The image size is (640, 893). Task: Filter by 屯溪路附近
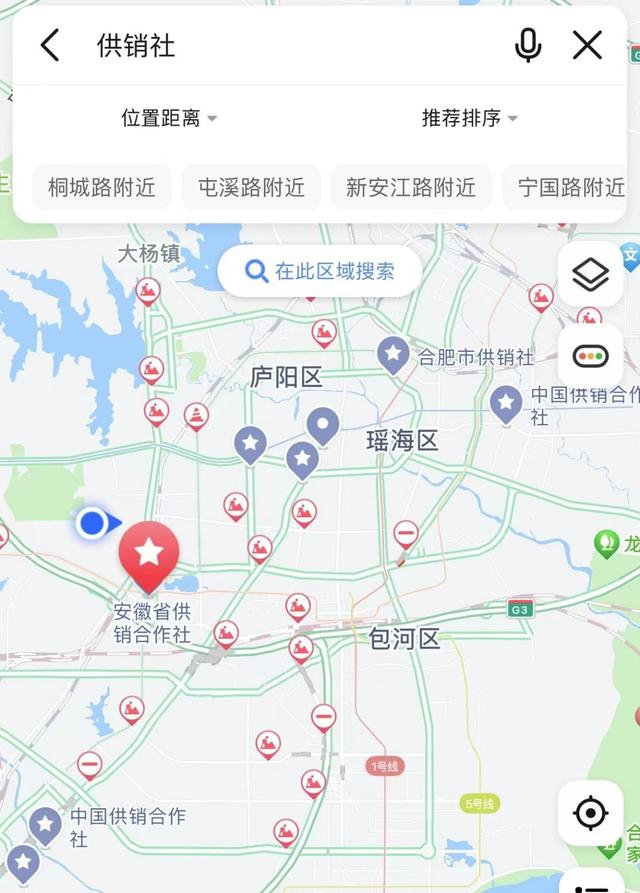250,187
